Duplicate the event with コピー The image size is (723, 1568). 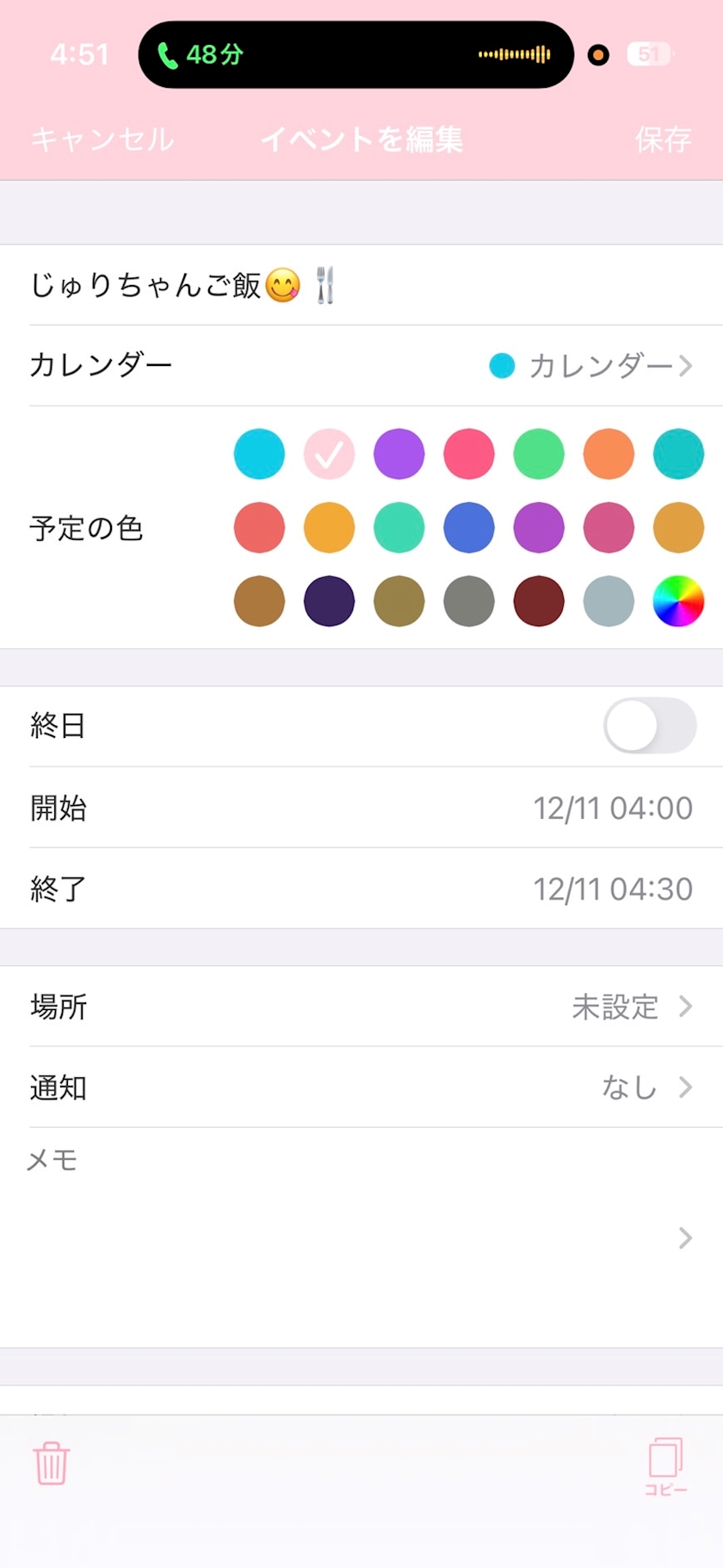click(665, 1466)
